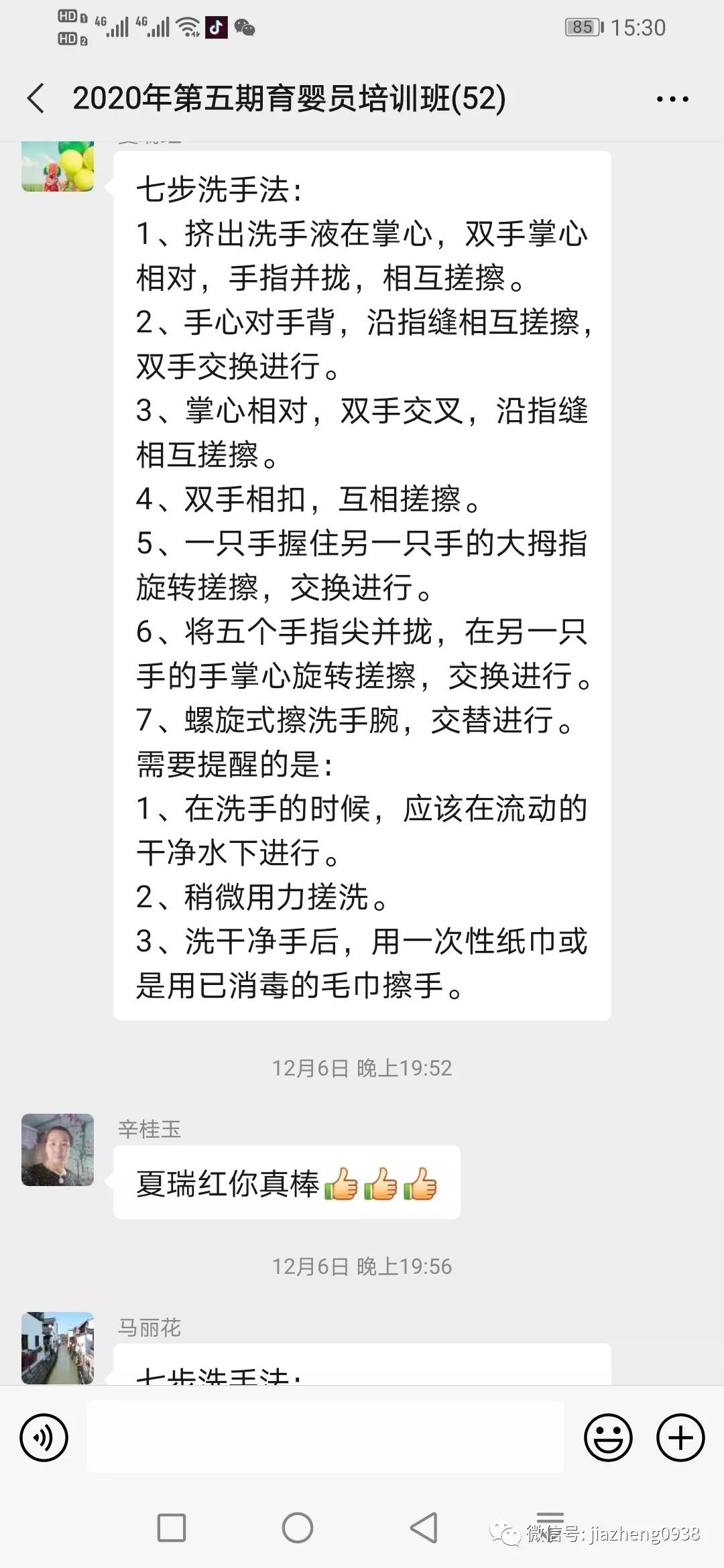Open 马丽花's profile avatar
The width and height of the screenshot is (724, 1568).
click(x=58, y=1347)
